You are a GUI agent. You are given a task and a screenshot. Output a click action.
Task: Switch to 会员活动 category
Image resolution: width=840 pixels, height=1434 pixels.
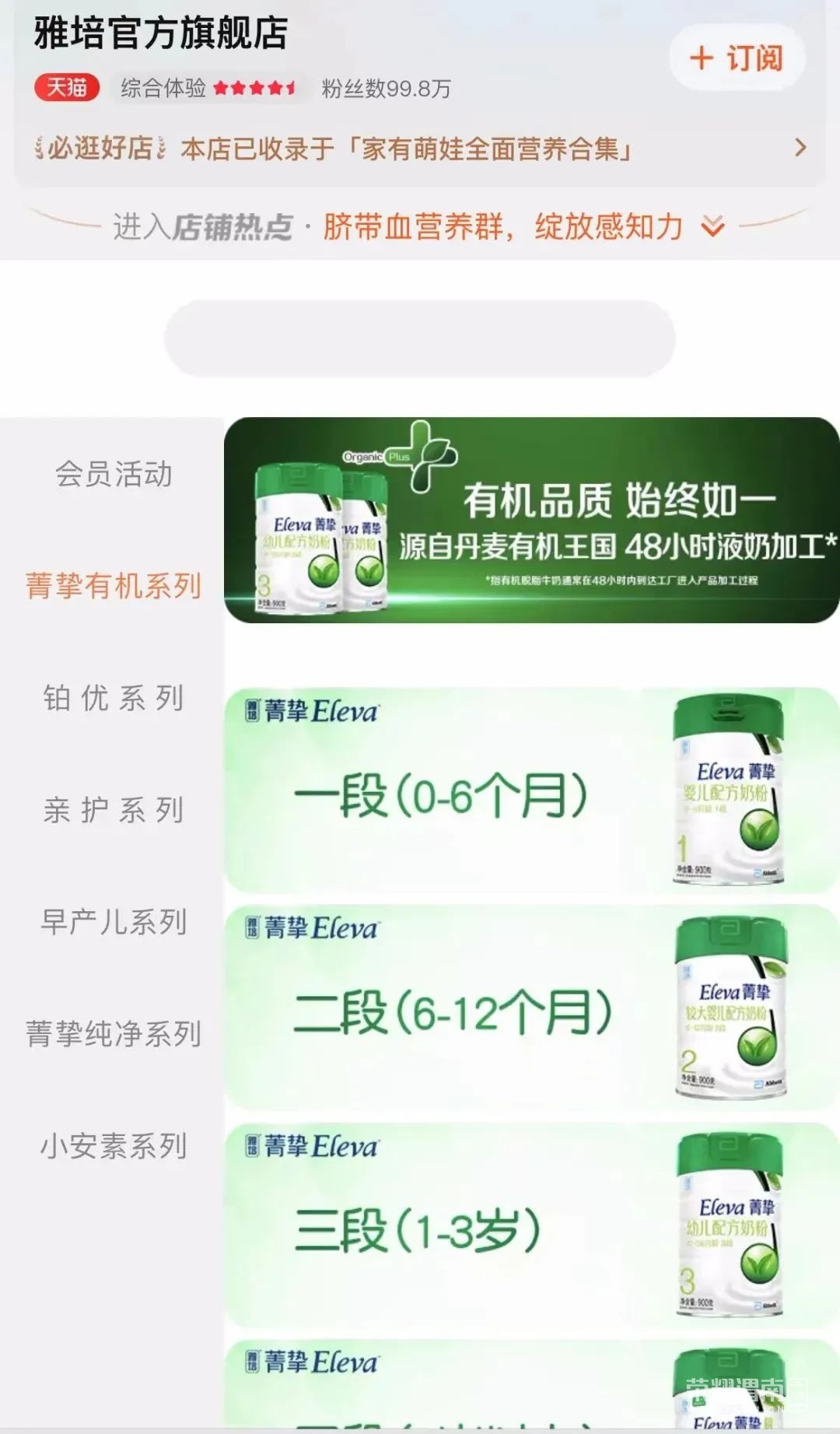click(x=114, y=474)
